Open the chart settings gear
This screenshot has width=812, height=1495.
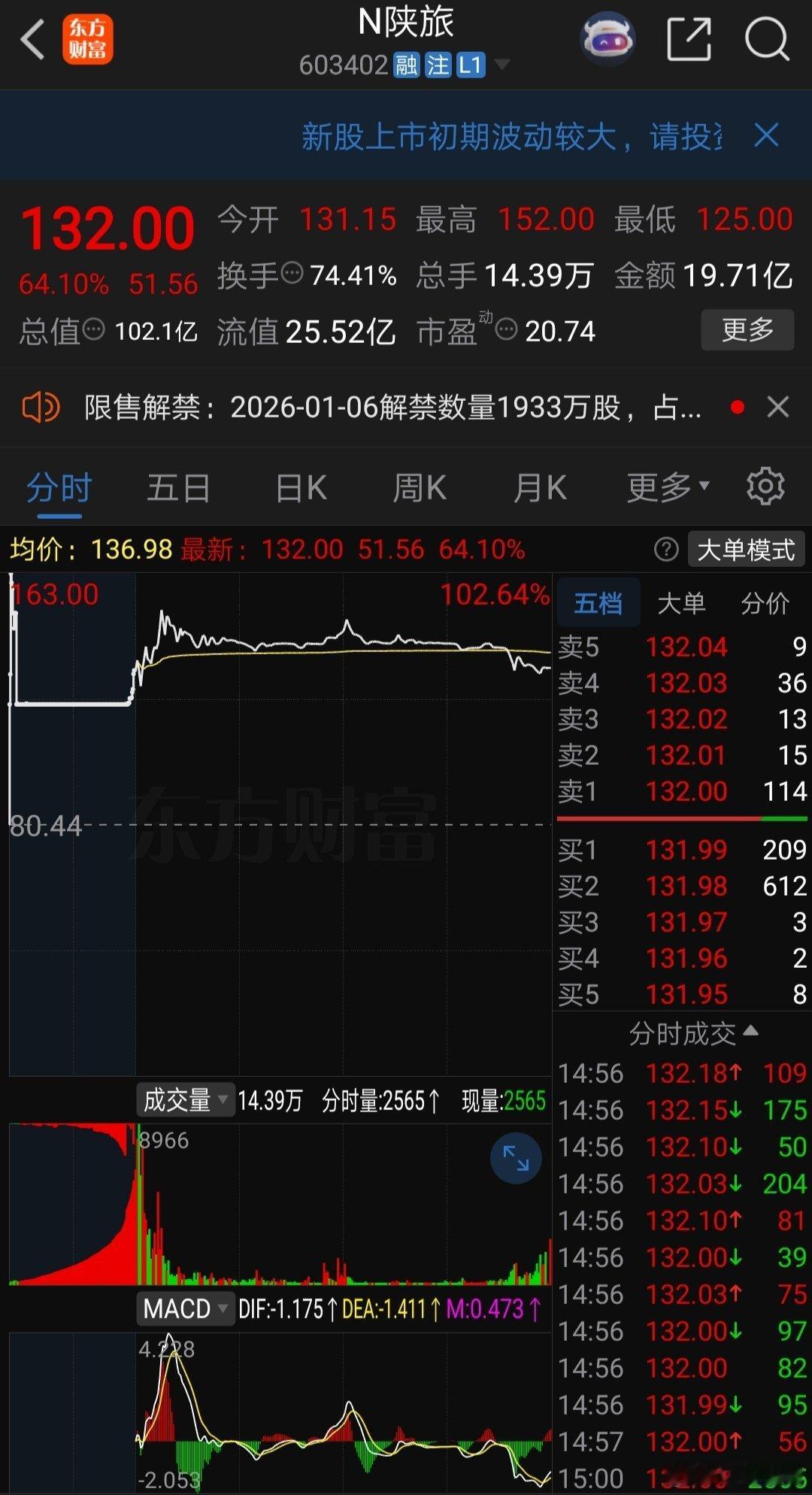point(765,487)
